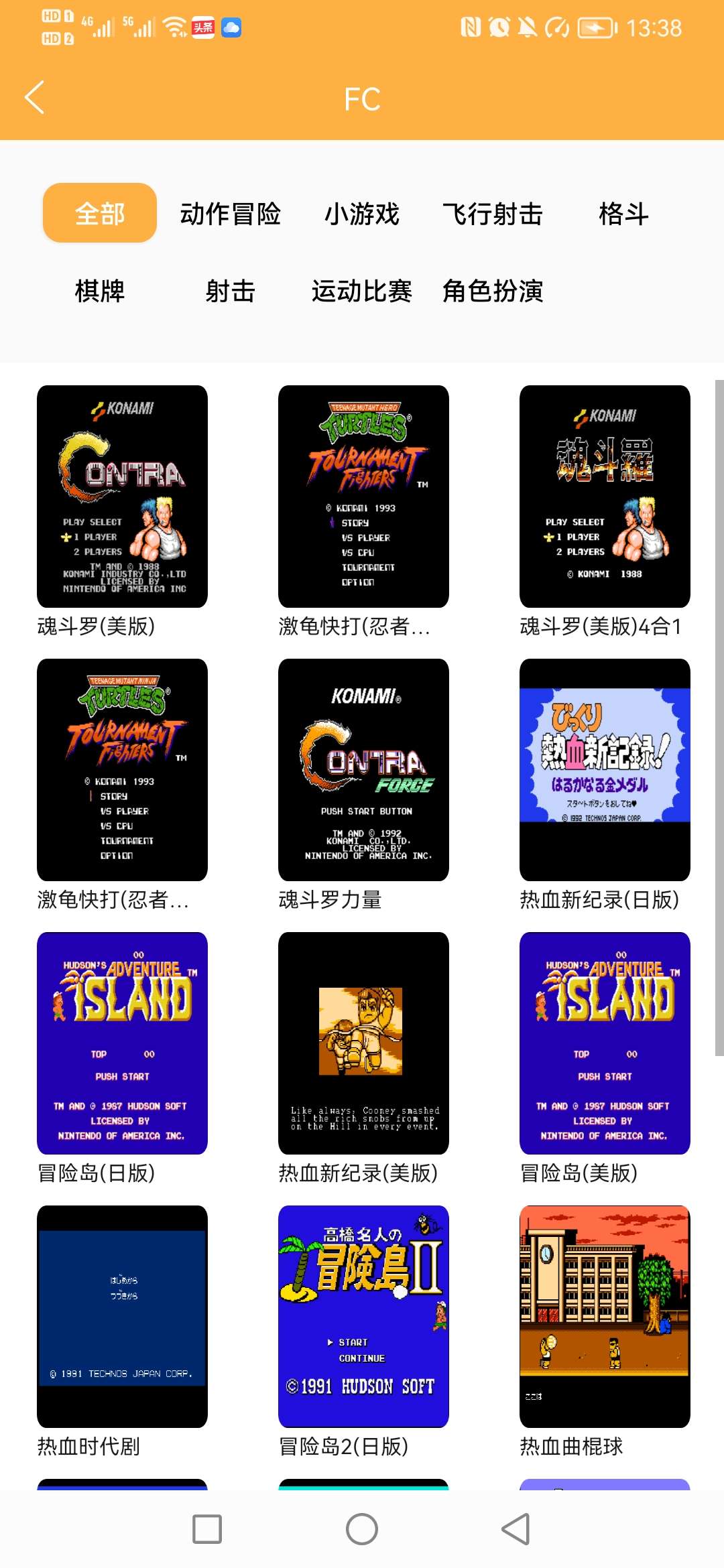Switch to 运动比赛 category
The height and width of the screenshot is (1568, 724).
(361, 291)
